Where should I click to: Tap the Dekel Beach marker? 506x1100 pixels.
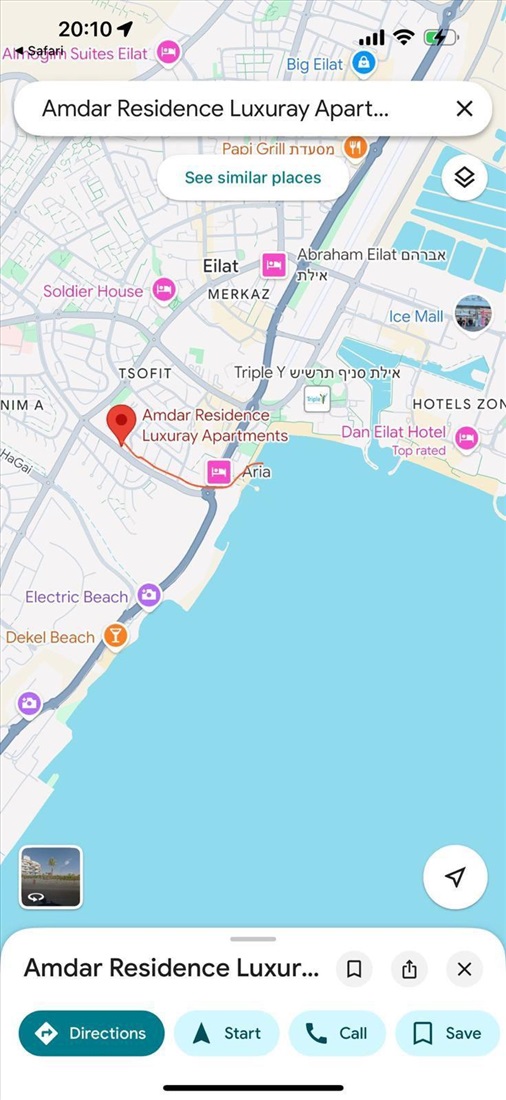pyautogui.click(x=115, y=636)
